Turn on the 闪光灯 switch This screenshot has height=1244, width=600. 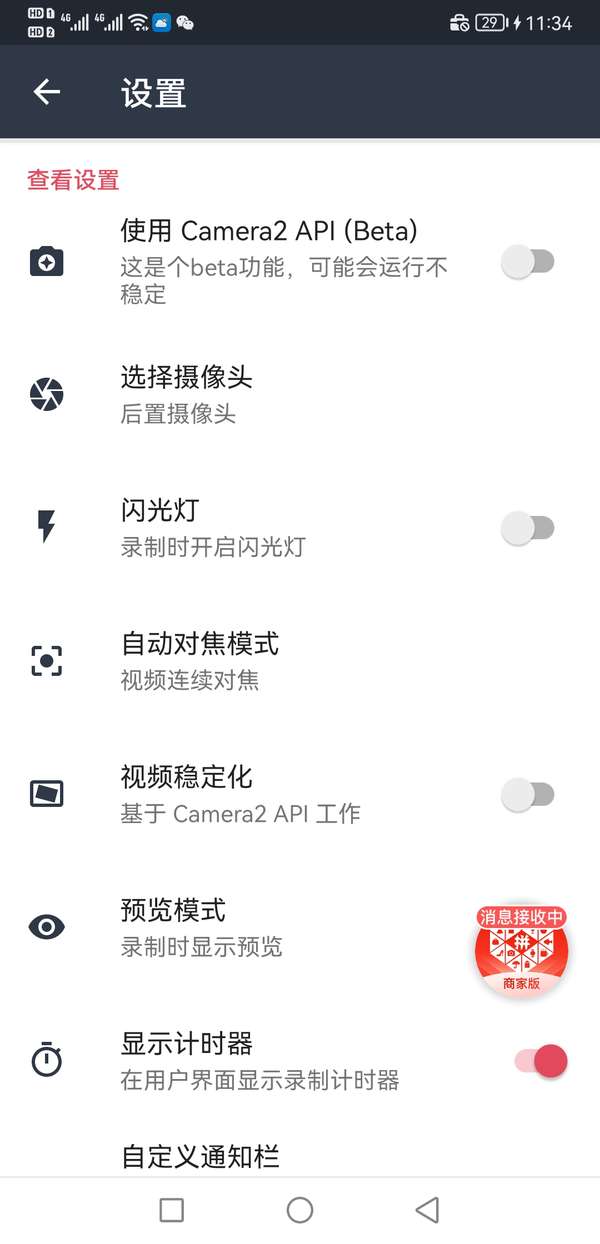[528, 528]
